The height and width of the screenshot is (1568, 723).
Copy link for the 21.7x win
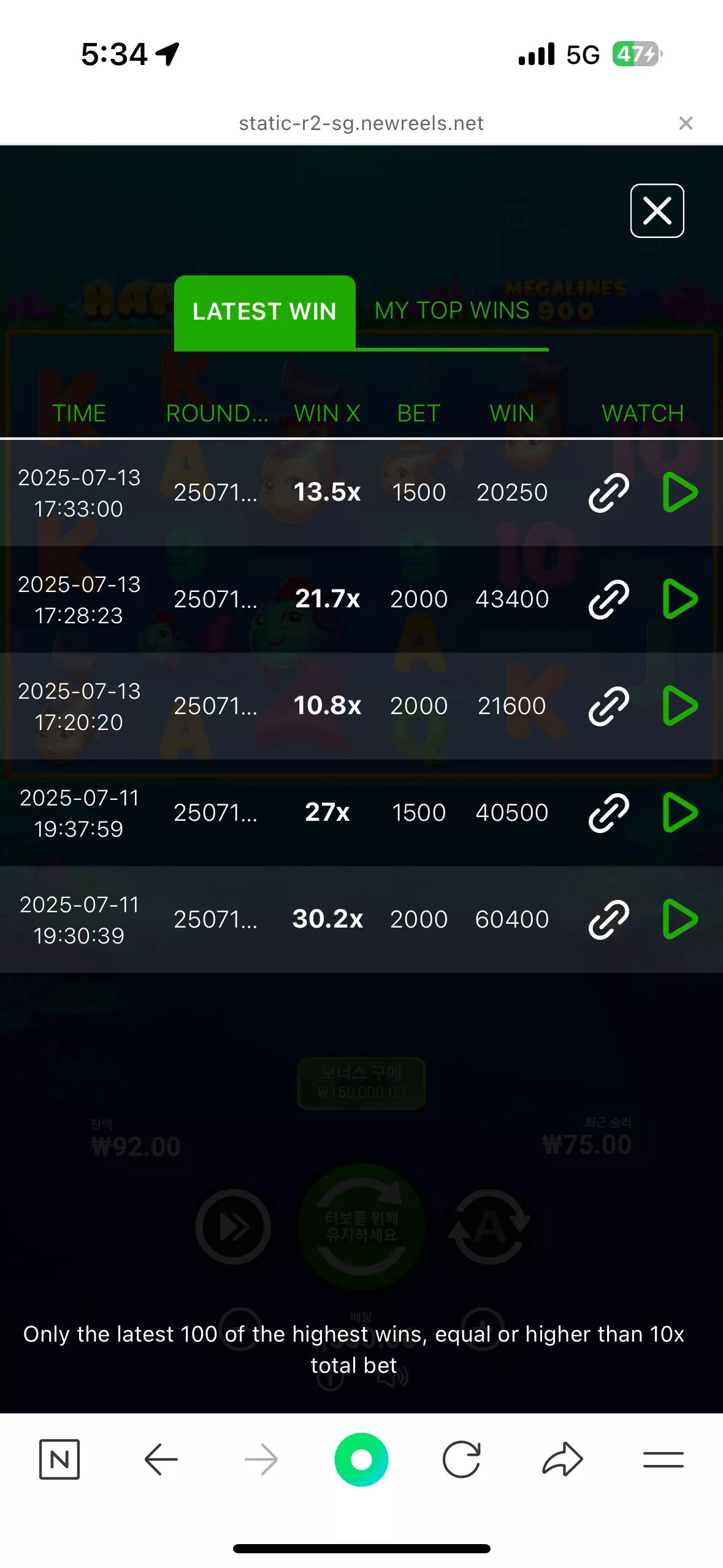[x=609, y=599]
